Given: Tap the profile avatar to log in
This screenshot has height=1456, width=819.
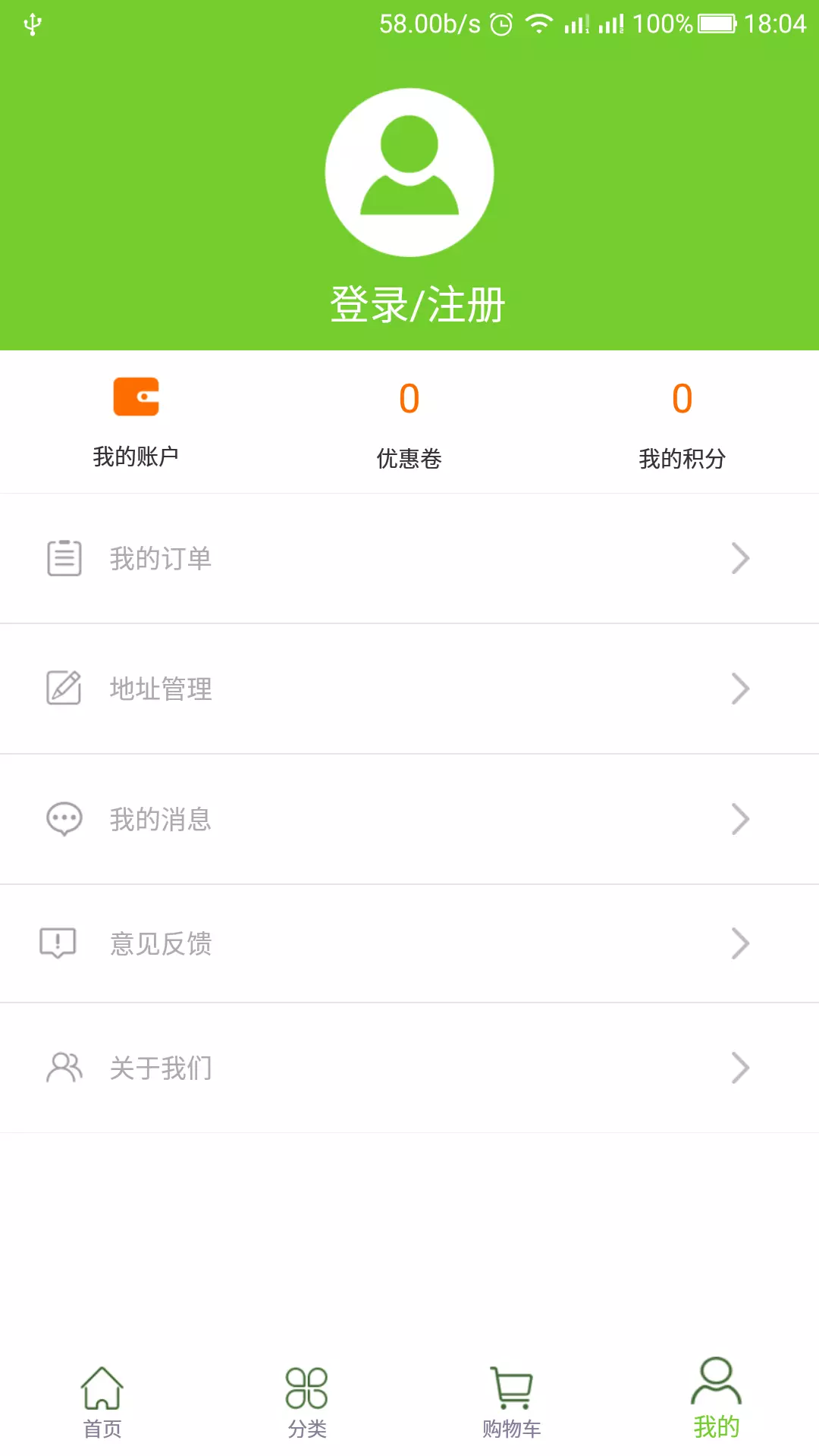Looking at the screenshot, I should coord(409,172).
